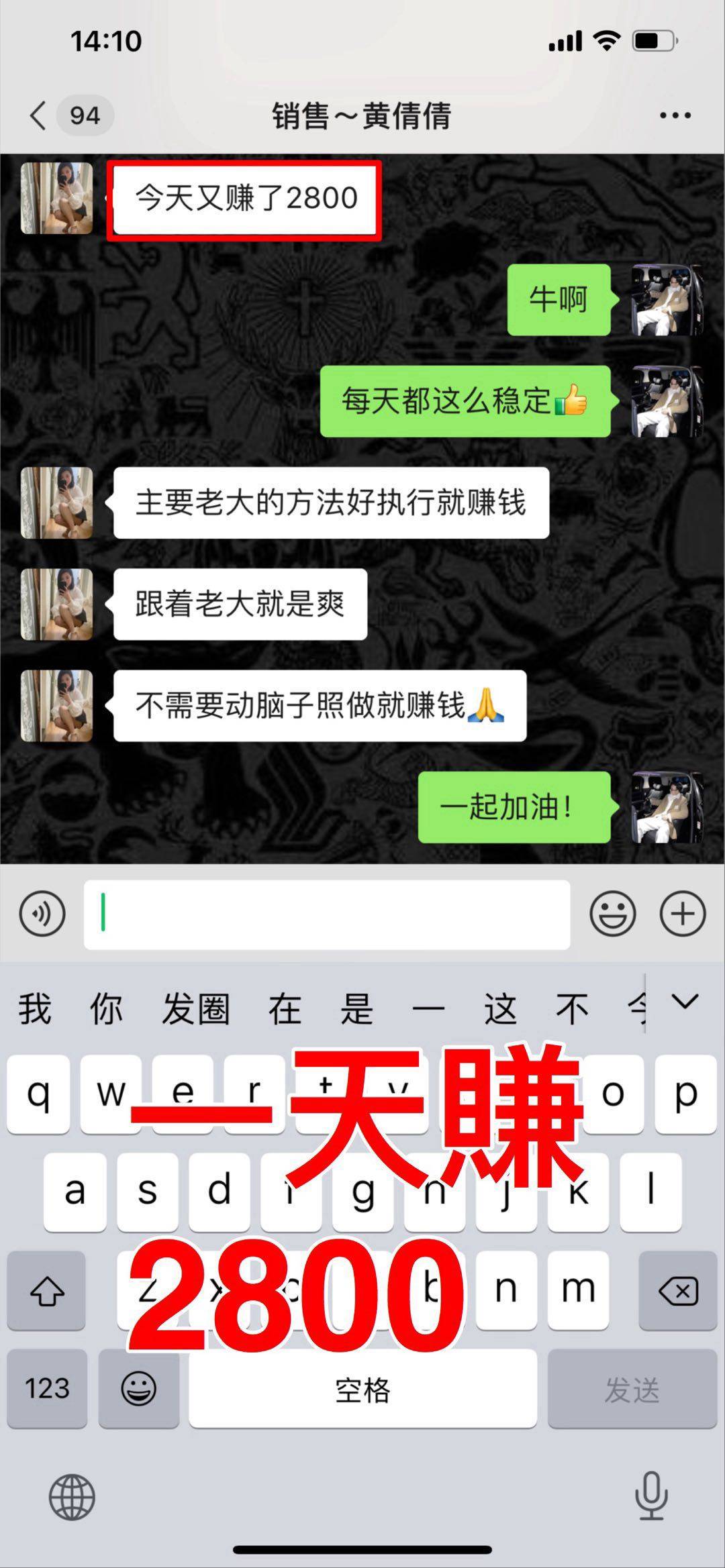Open the emoji sticker panel
The width and height of the screenshot is (725, 1568).
(x=612, y=914)
